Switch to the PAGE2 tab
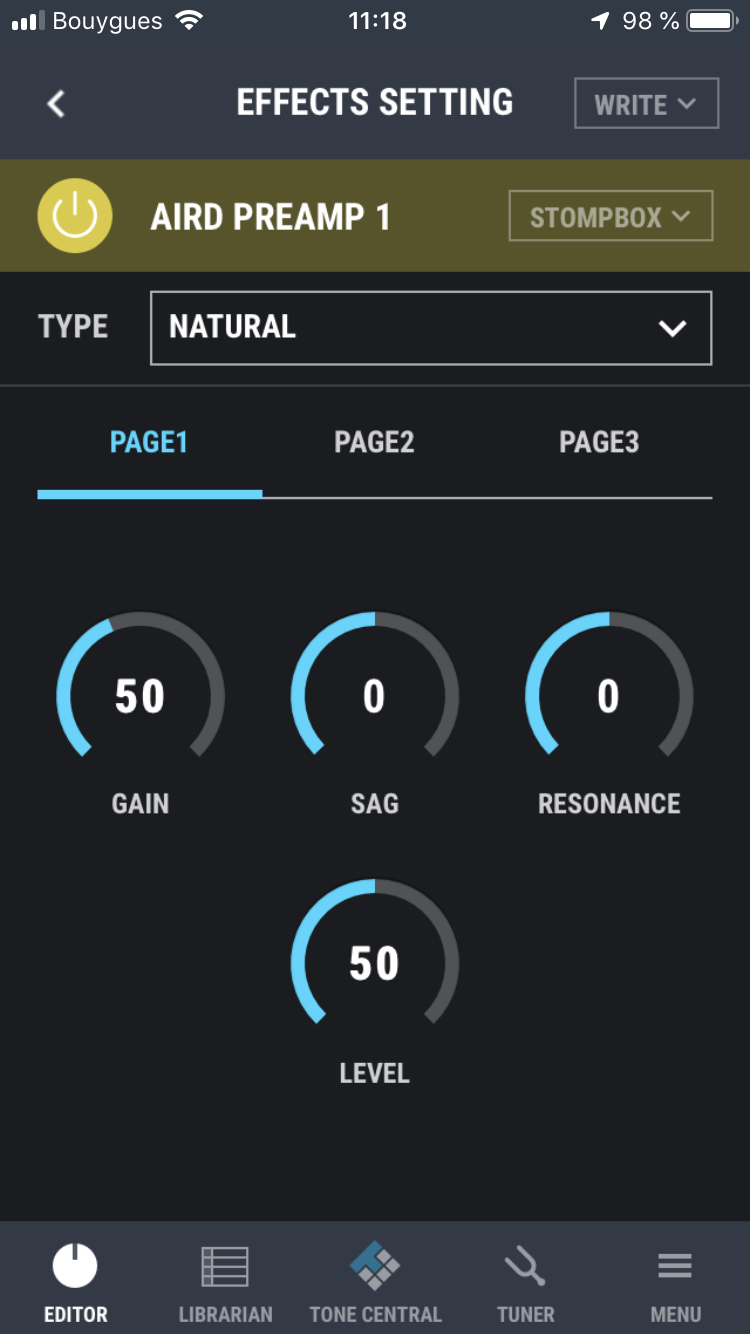Viewport: 750px width, 1334px height. coord(374,443)
